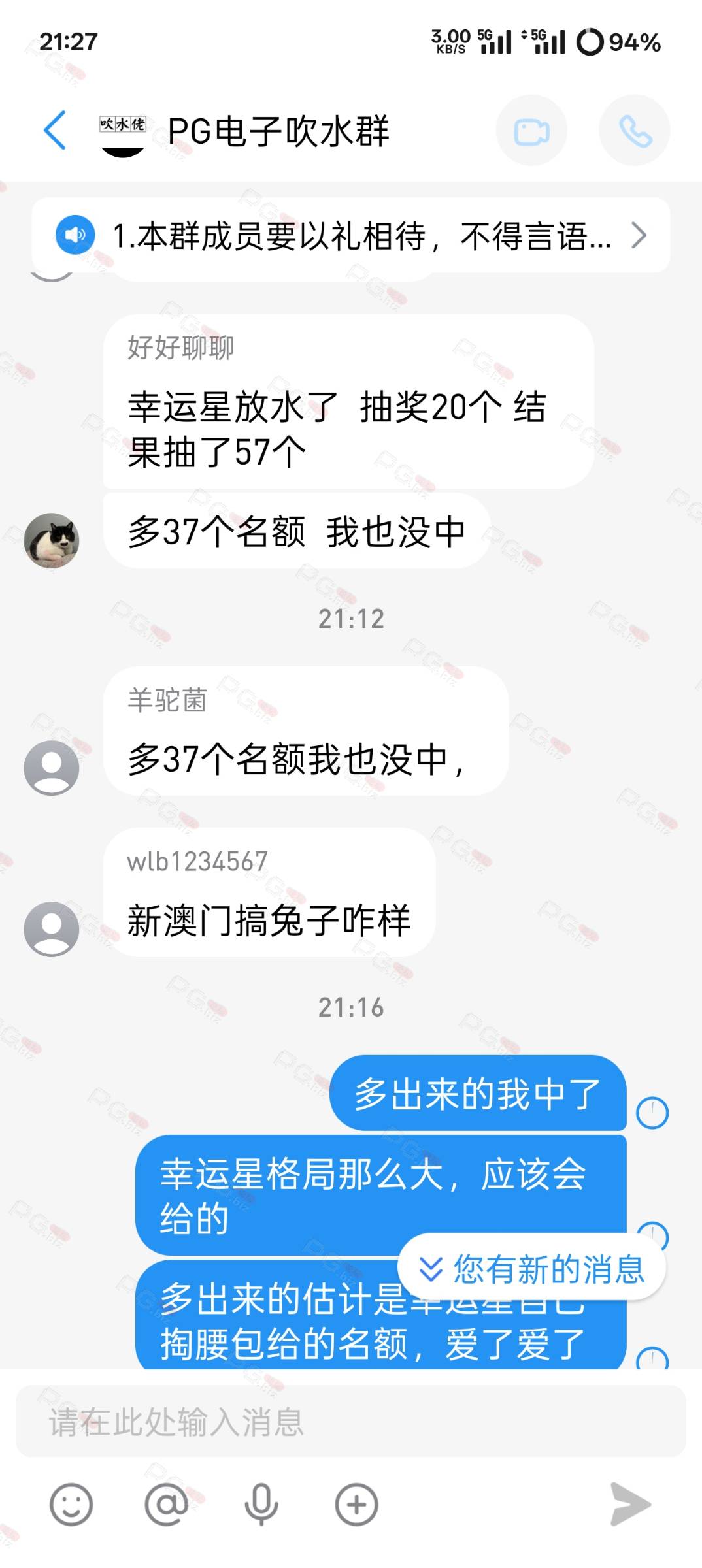Open the pinned group announcement banner
This screenshot has height=1568, width=702.
pos(351,235)
